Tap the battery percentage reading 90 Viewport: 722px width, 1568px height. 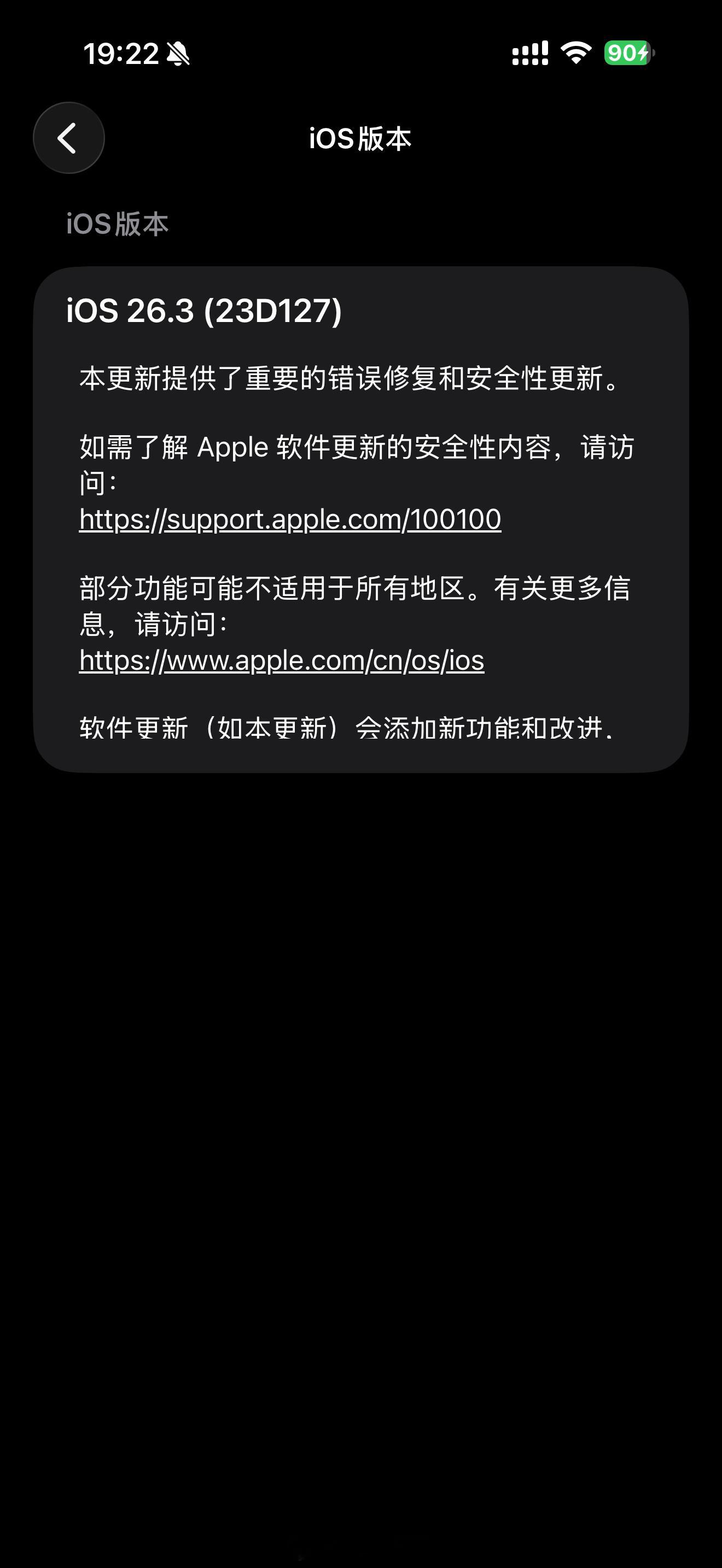click(x=622, y=54)
